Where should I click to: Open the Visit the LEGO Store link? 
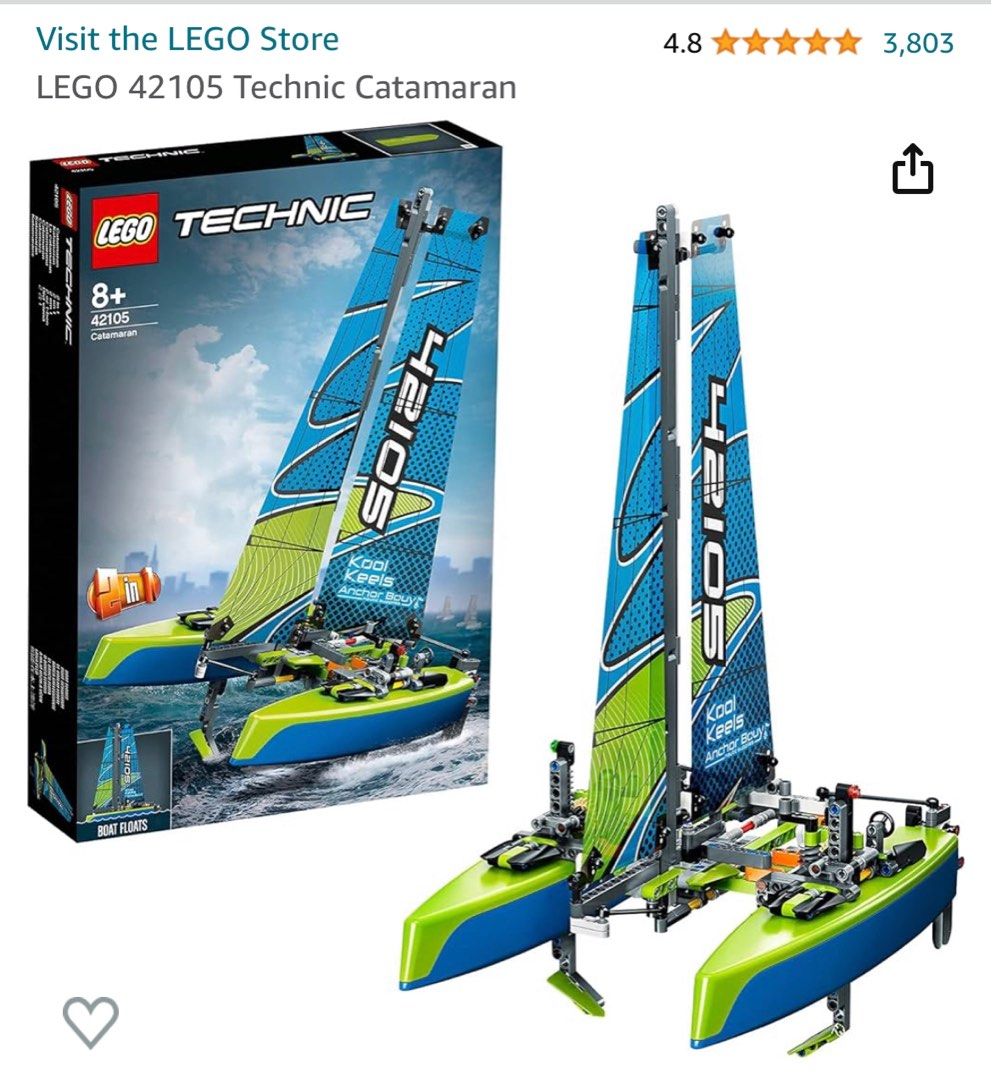click(x=187, y=40)
